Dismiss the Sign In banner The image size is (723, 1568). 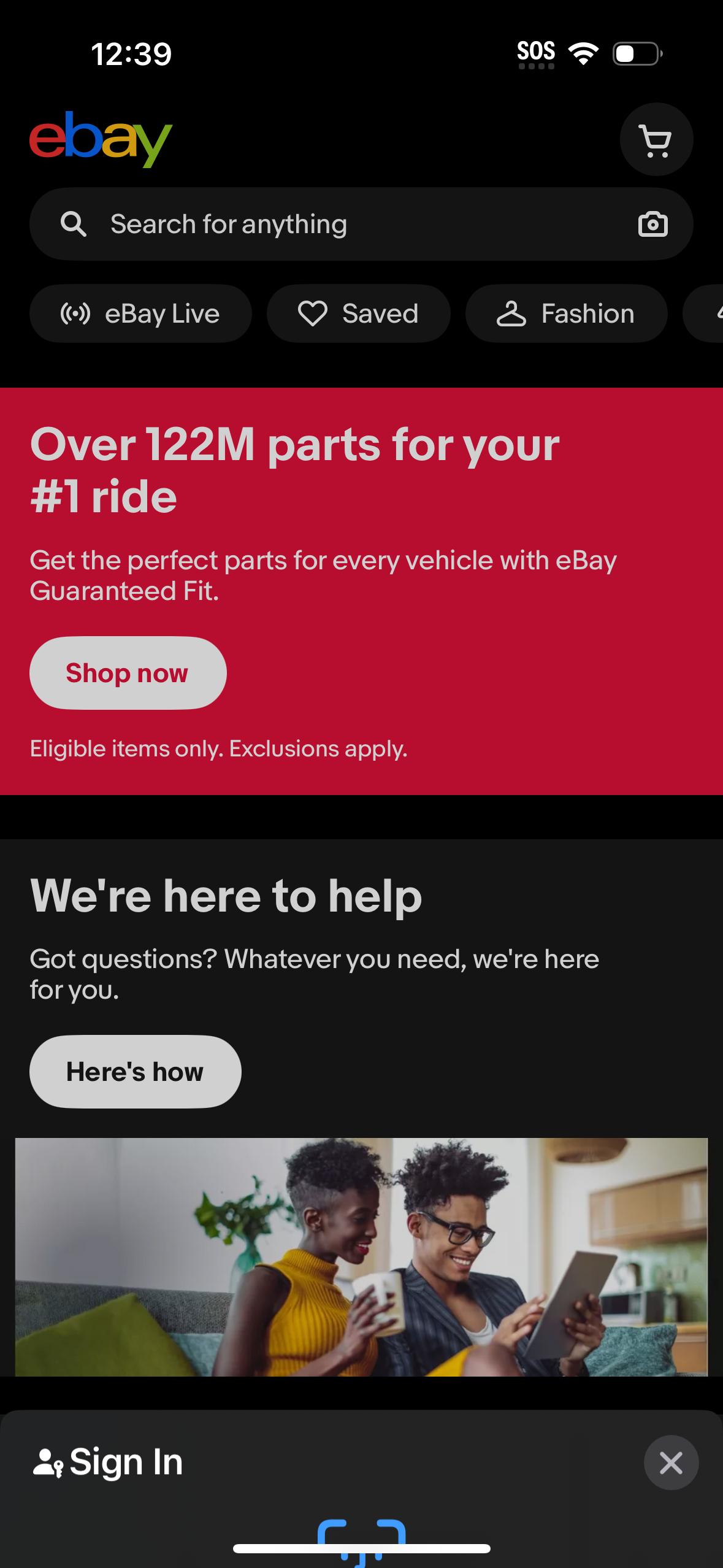tap(671, 1462)
